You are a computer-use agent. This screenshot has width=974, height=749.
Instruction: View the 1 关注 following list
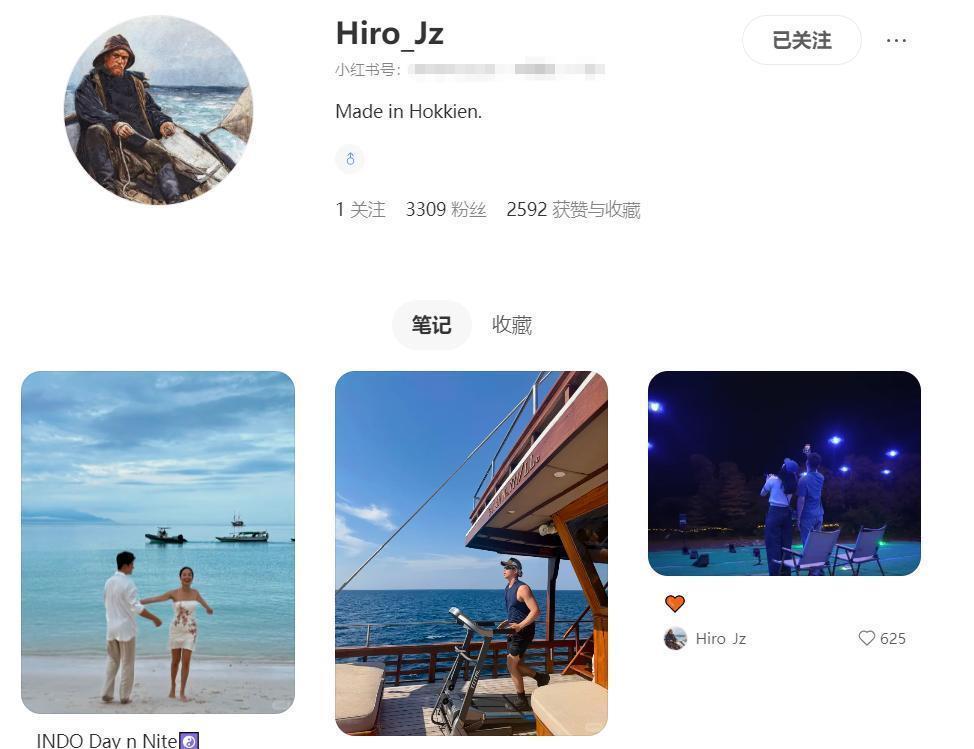(360, 210)
